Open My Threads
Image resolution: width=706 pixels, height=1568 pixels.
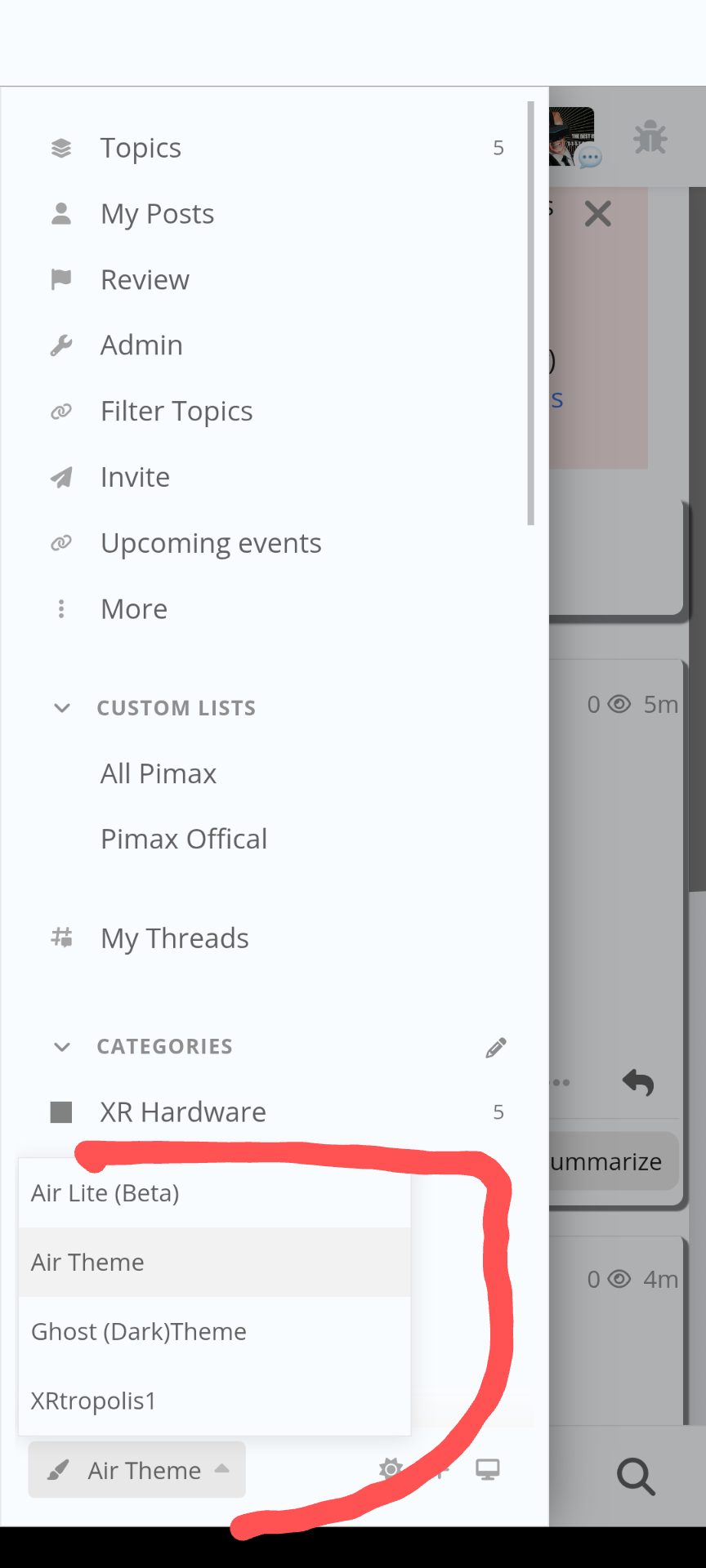275,938
